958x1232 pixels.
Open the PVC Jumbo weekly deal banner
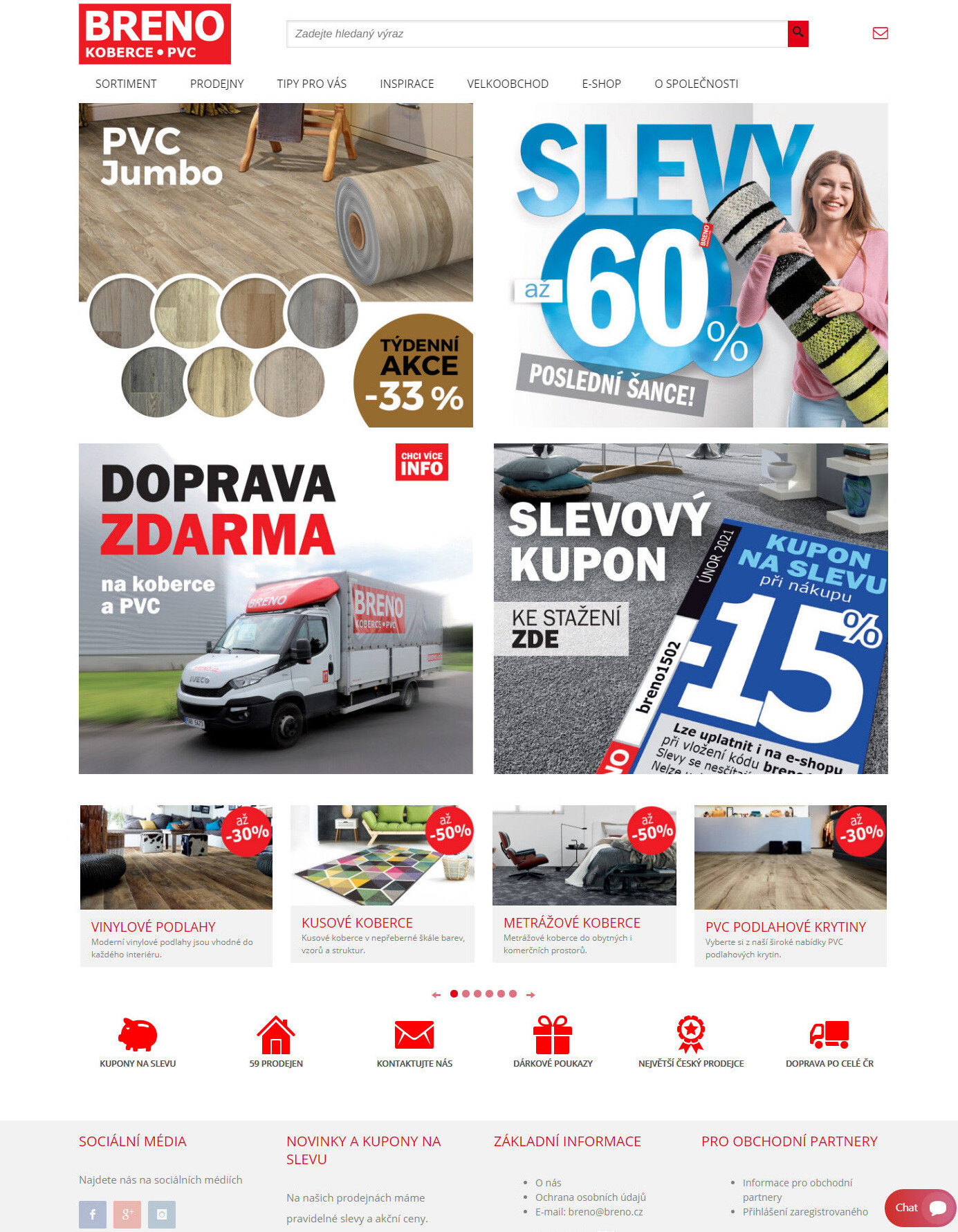point(275,265)
